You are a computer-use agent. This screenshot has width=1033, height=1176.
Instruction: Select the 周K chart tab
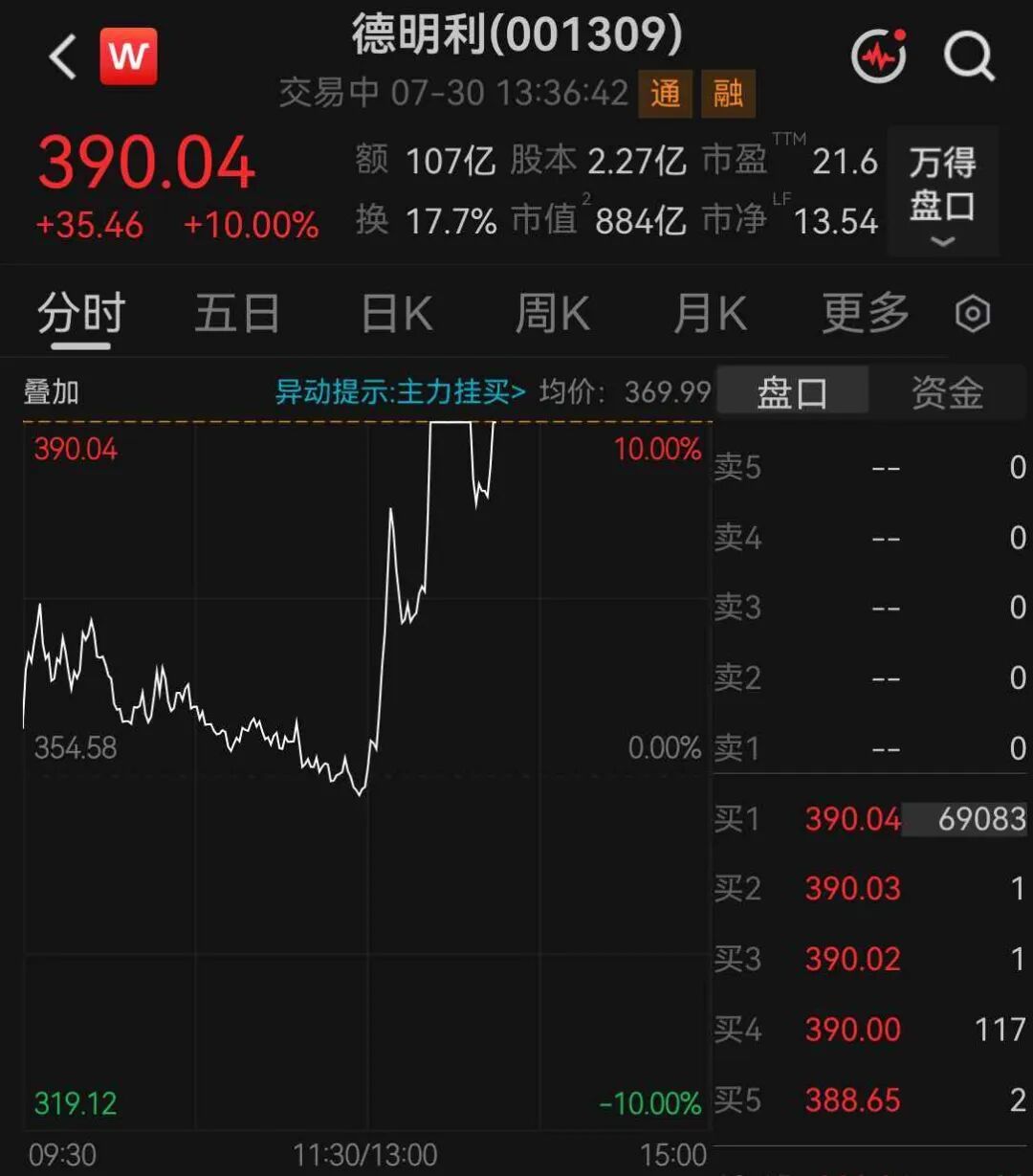click(552, 314)
